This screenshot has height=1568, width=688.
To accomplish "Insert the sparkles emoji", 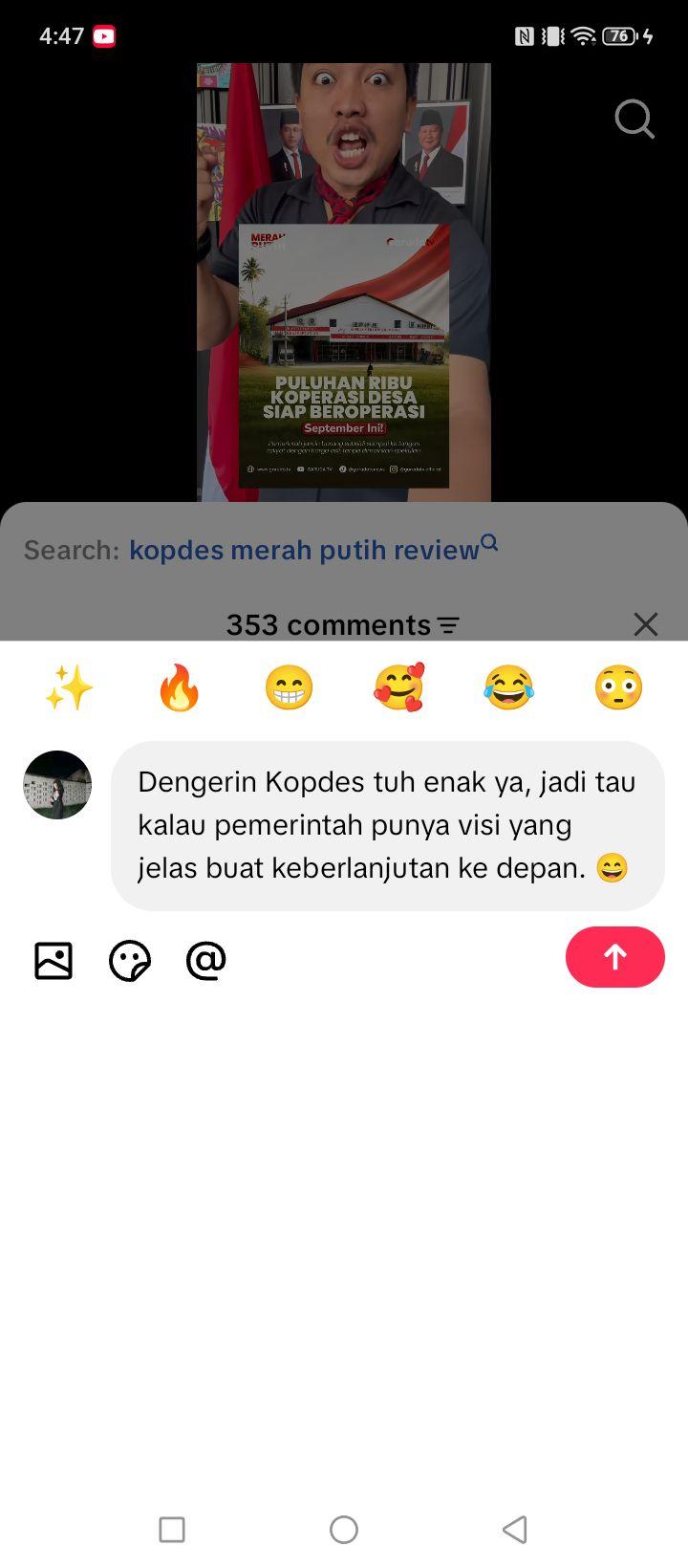I will [x=69, y=687].
